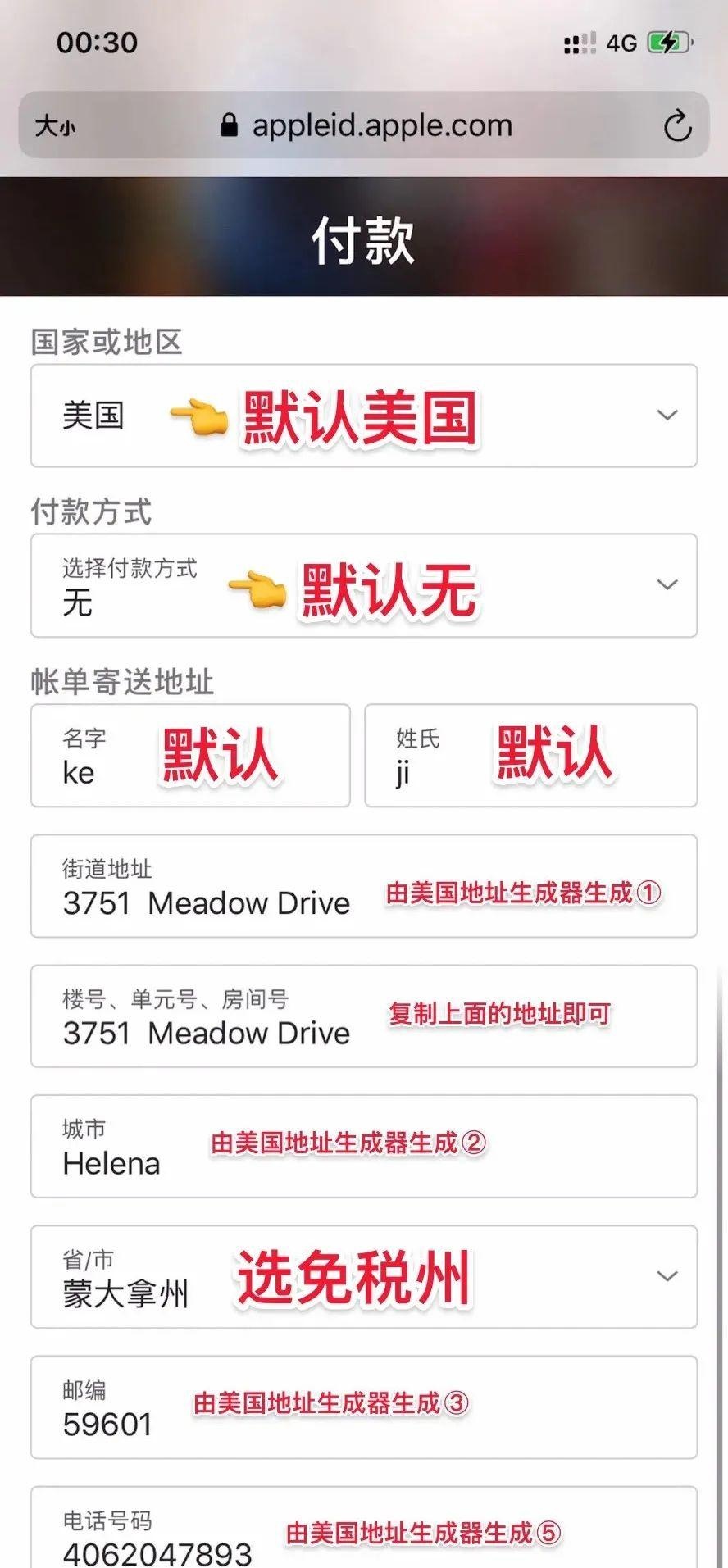
Task: Open the 国家或地区 country dropdown
Action: (364, 415)
